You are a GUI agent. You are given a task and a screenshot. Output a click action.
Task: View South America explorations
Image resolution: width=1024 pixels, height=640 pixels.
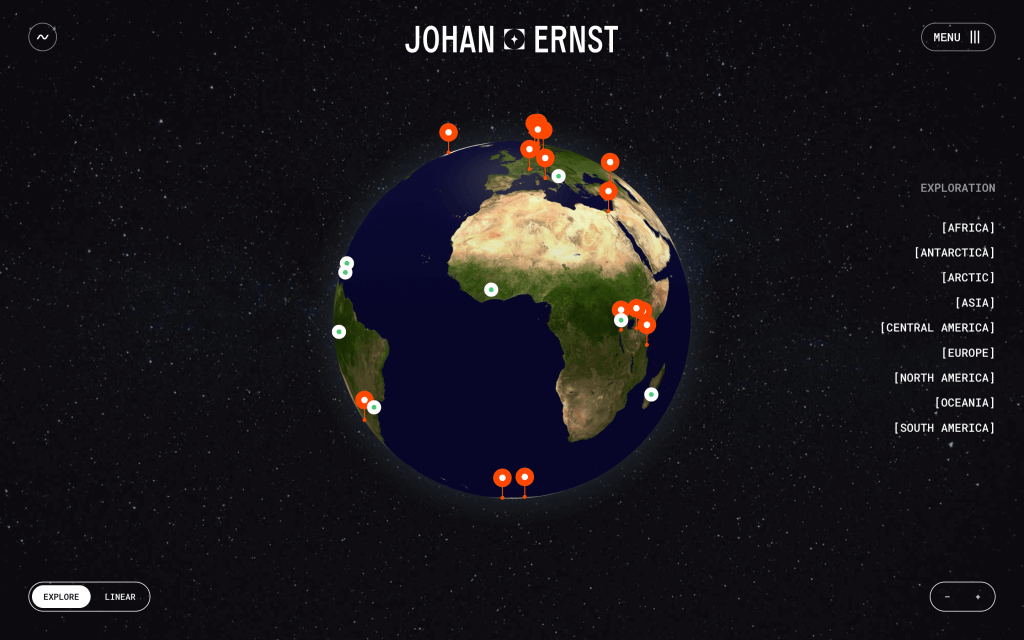944,428
